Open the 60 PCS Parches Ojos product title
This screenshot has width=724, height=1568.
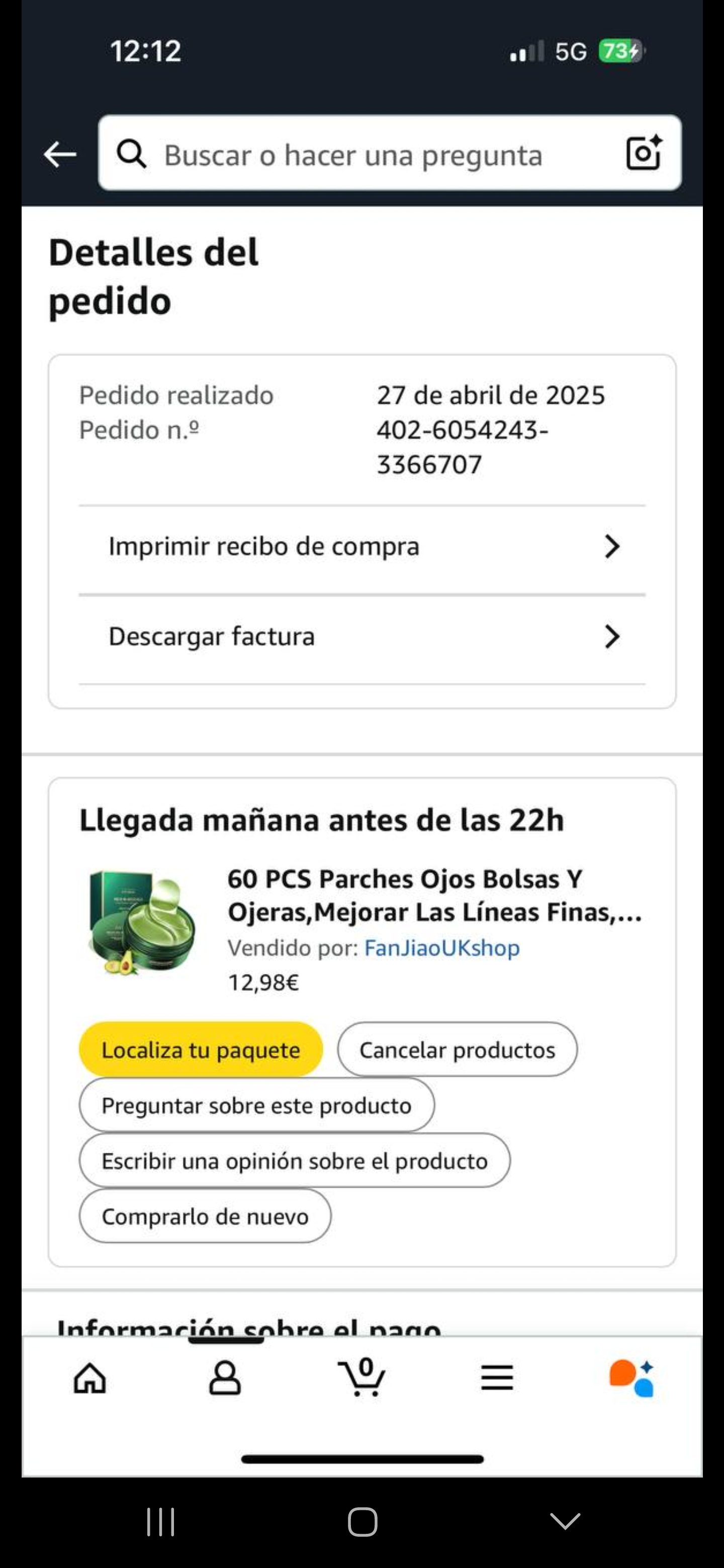(x=435, y=896)
